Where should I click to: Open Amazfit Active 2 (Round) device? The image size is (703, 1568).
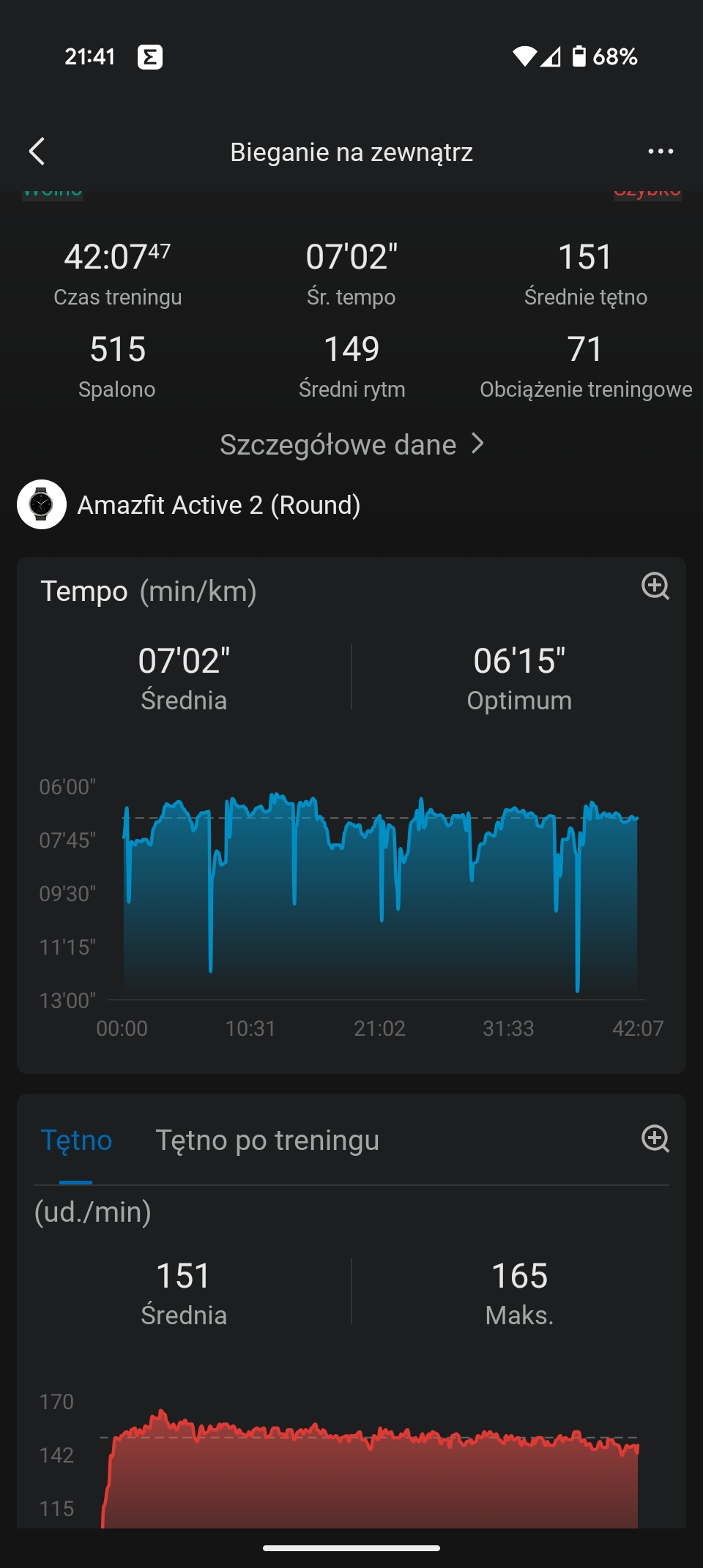189,504
